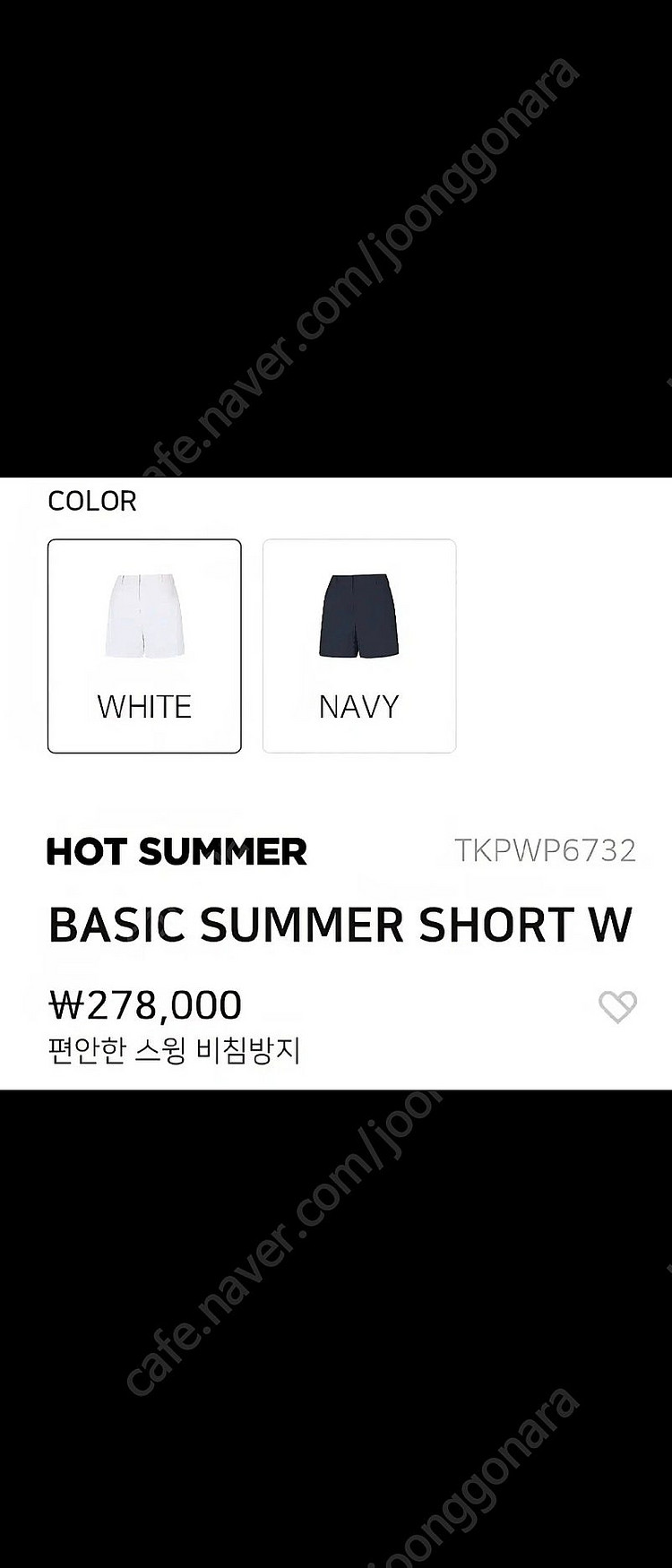This screenshot has width=672, height=1568.
Task: Select the WHITE color option
Action: pyautogui.click(x=144, y=646)
